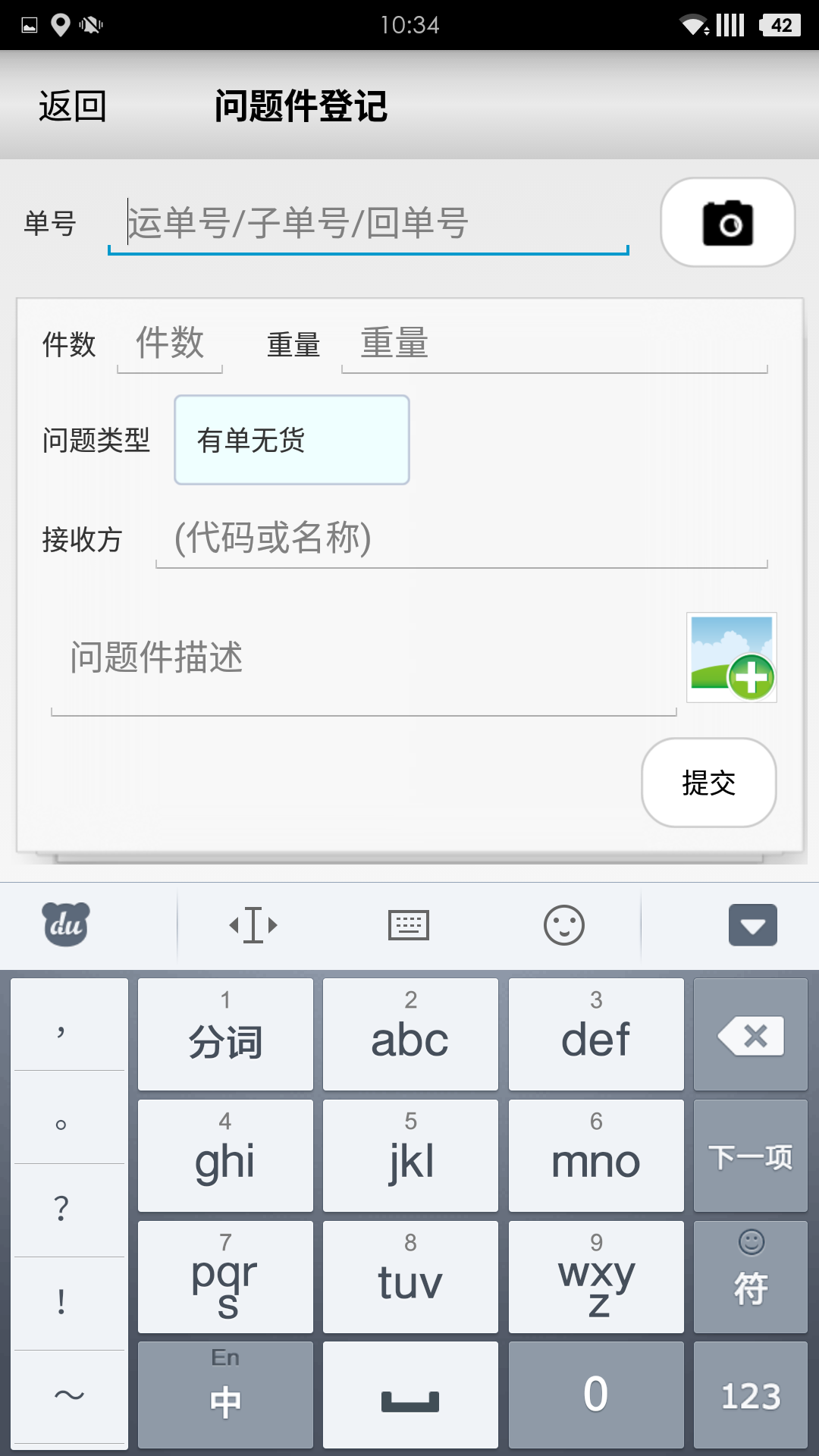The image size is (819, 1456).
Task: Open the keyboard emoji panel
Action: 563,925
